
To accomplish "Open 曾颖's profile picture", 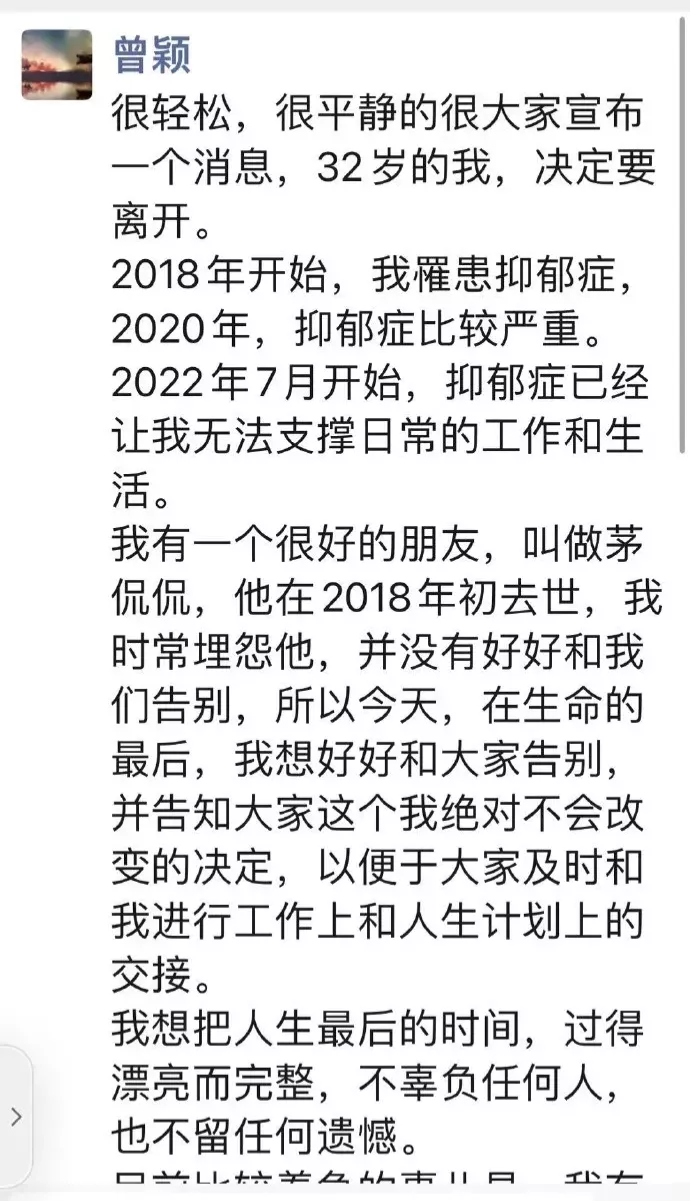I will (x=57, y=64).
